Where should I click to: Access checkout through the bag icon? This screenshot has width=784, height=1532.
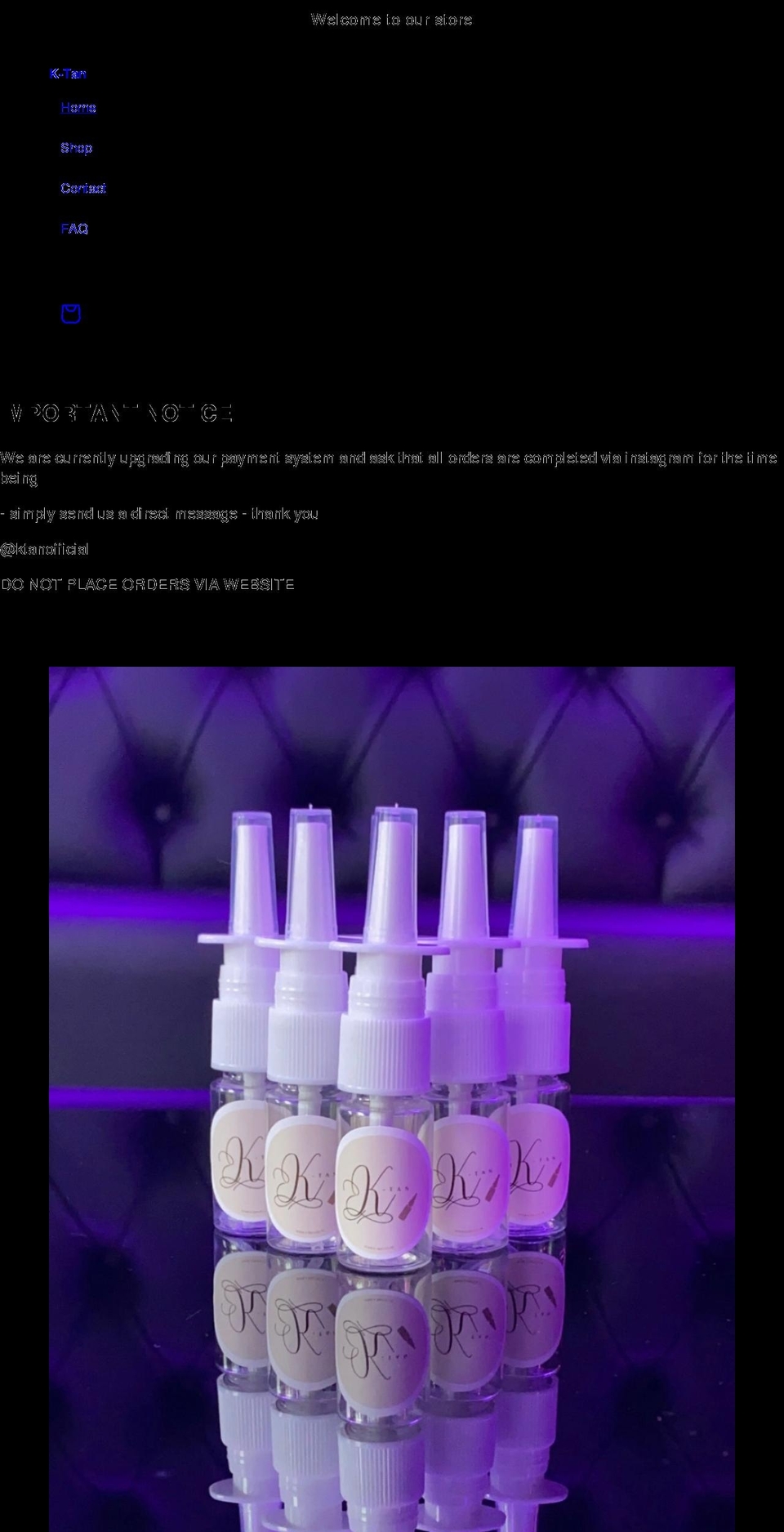(x=70, y=313)
